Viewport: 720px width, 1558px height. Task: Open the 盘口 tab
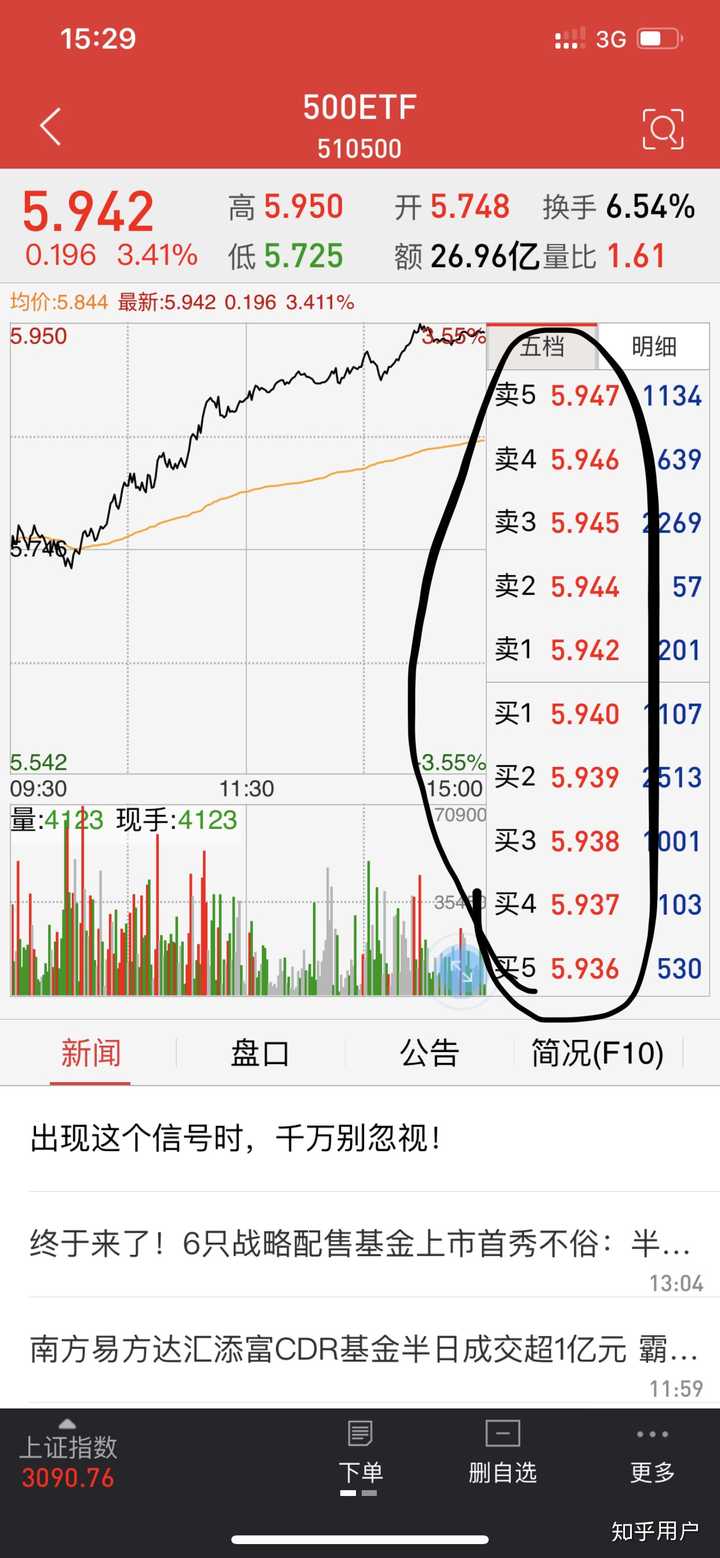(260, 1053)
